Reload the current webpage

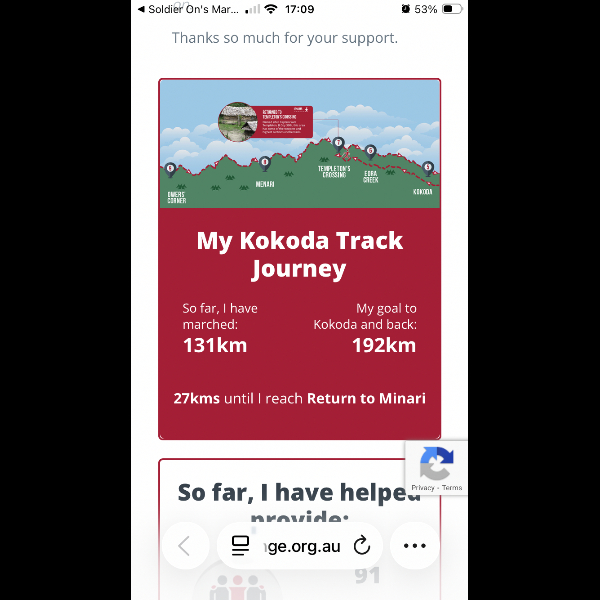pyautogui.click(x=362, y=546)
